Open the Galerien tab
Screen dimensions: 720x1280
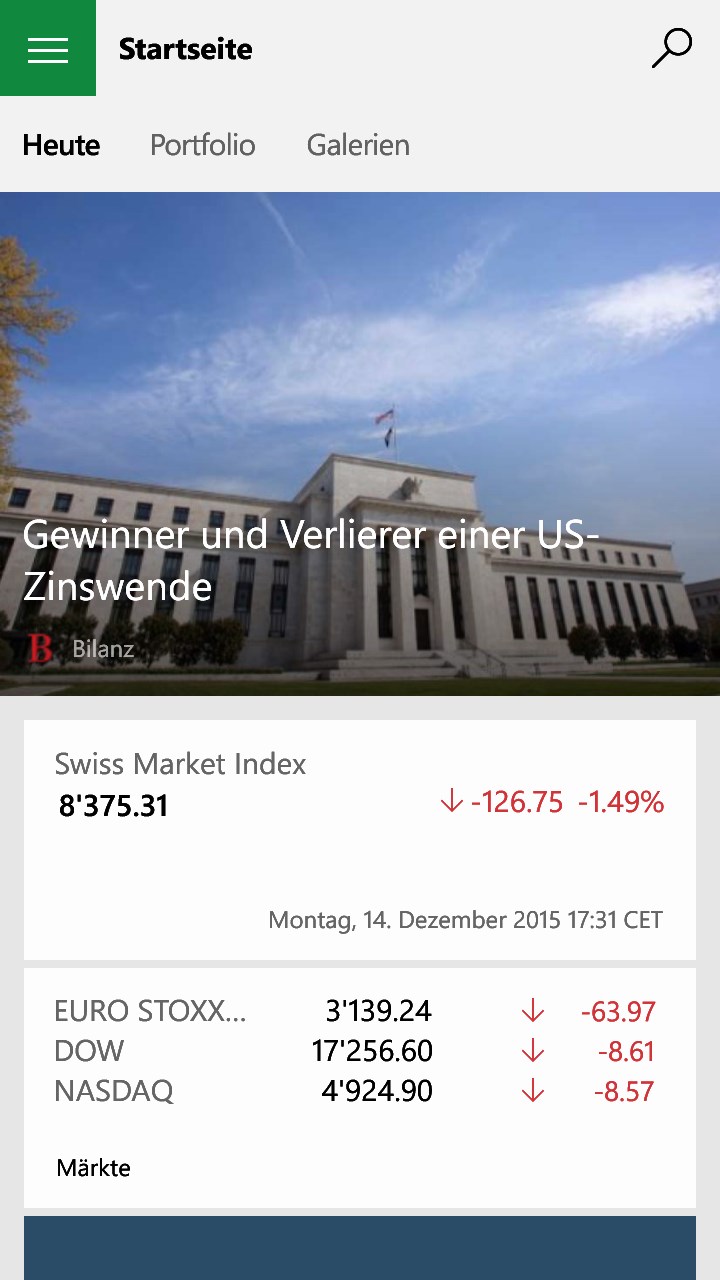(358, 145)
